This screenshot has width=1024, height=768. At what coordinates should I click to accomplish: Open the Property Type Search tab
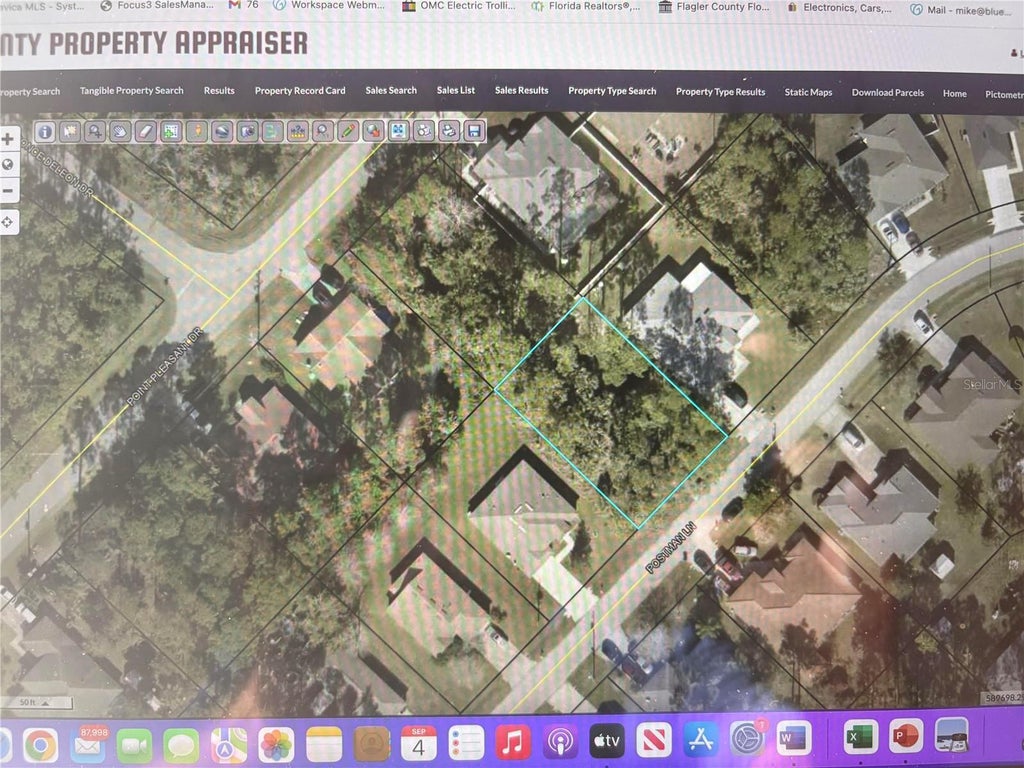612,91
